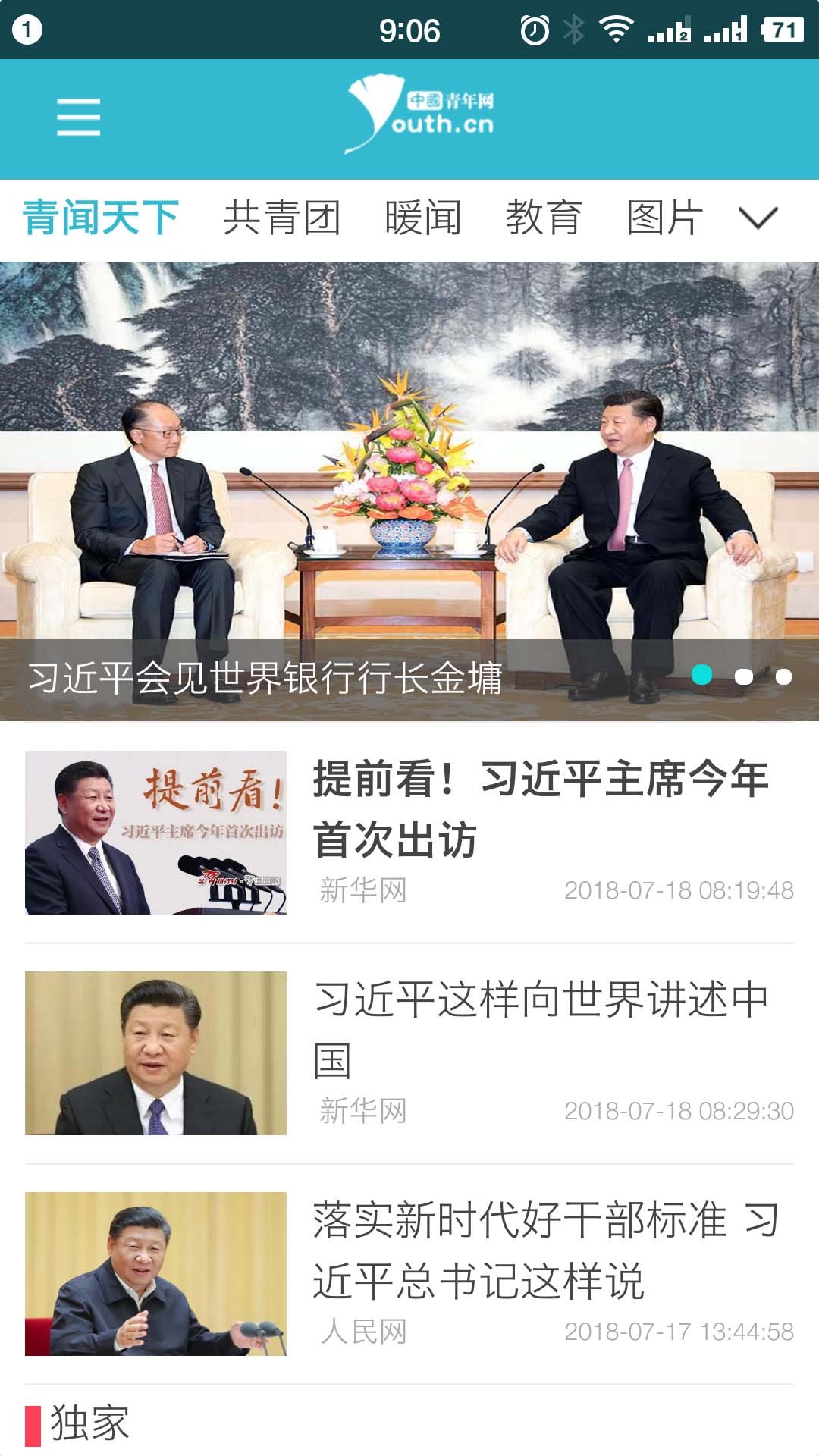
Task: Click the red marker next to 独家 section
Action: (x=33, y=1423)
